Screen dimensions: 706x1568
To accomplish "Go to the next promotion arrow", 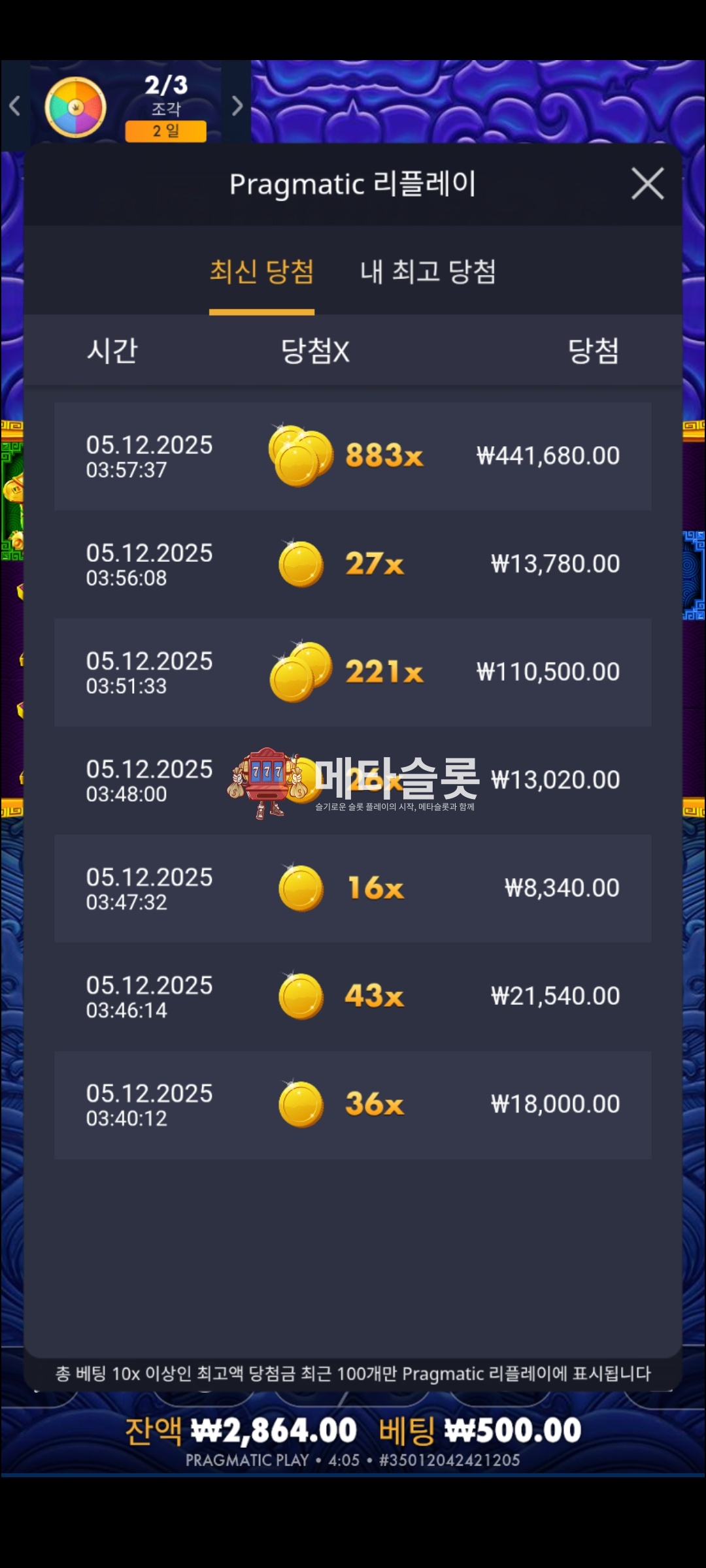I will 237,106.
